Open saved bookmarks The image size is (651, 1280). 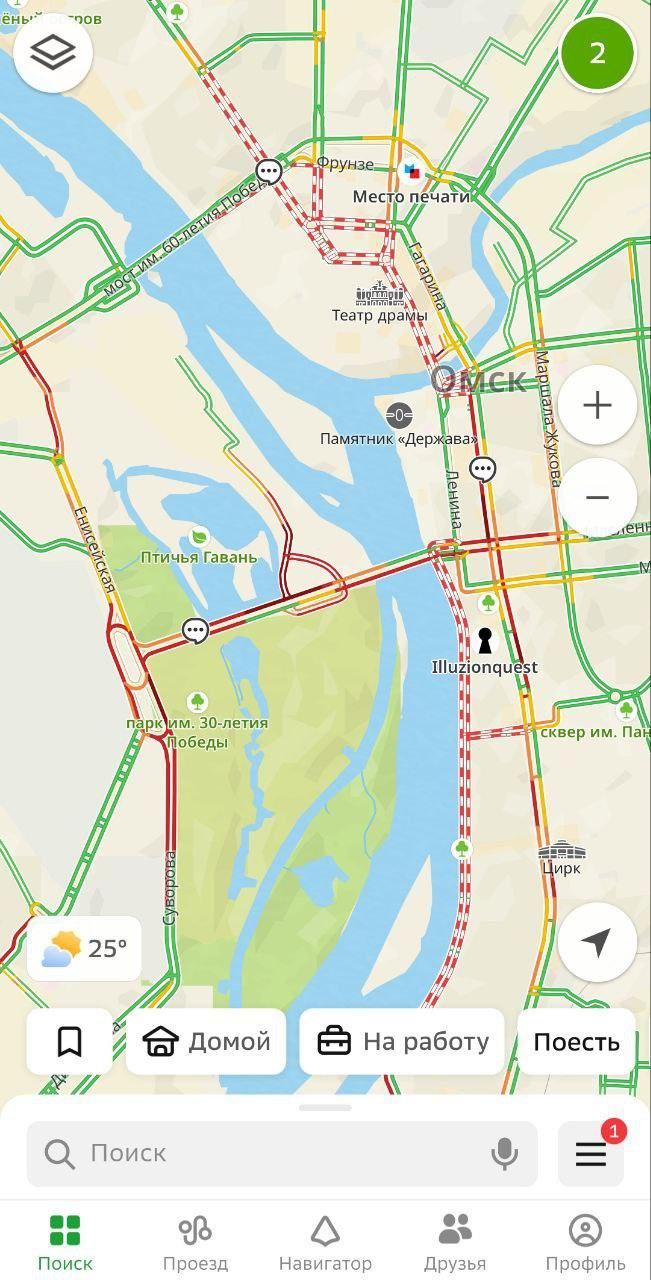tap(69, 1041)
